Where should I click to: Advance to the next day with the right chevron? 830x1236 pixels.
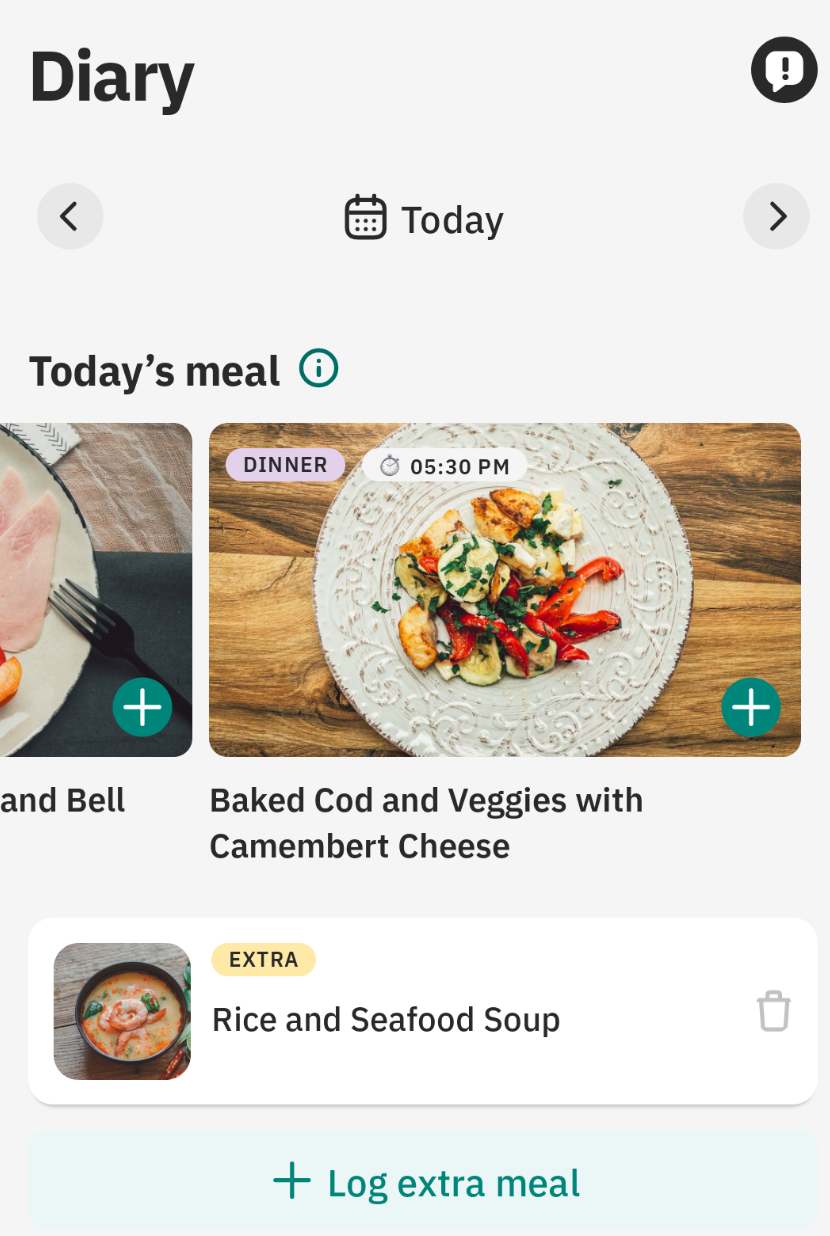coord(776,216)
